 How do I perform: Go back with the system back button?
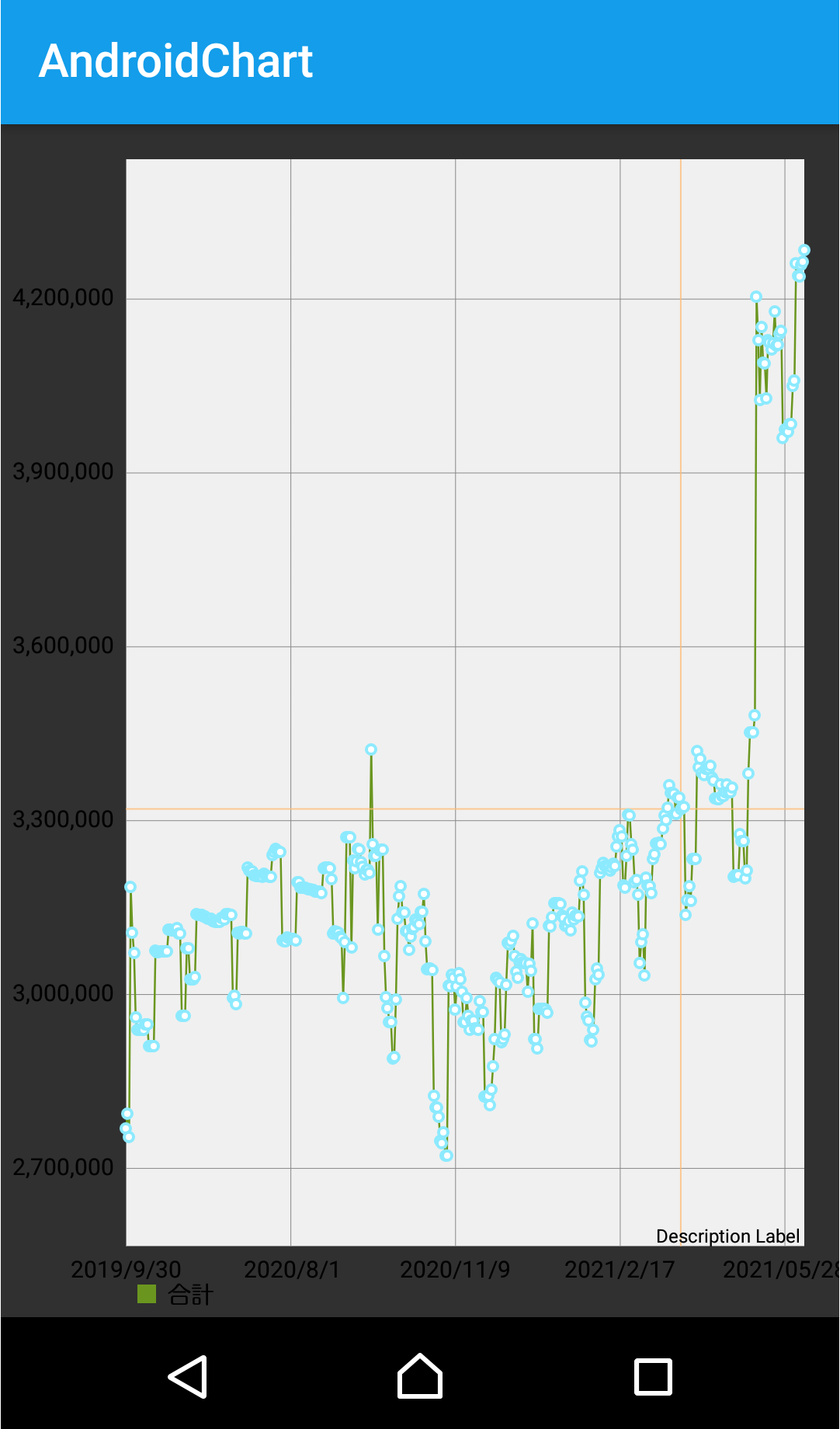pyautogui.click(x=188, y=1377)
